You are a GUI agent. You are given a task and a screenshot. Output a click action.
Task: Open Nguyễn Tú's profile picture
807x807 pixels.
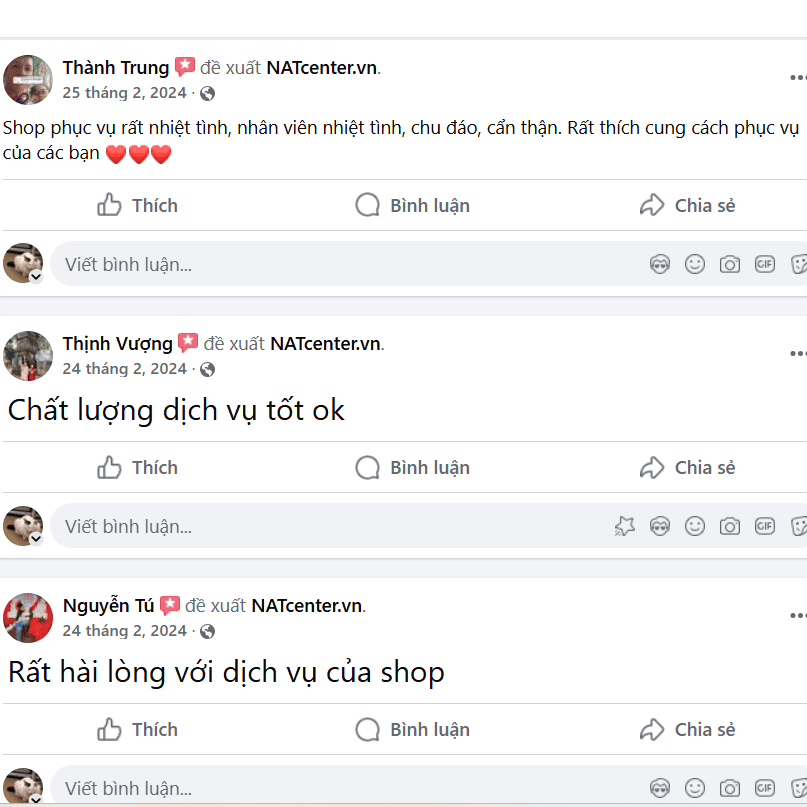point(28,617)
